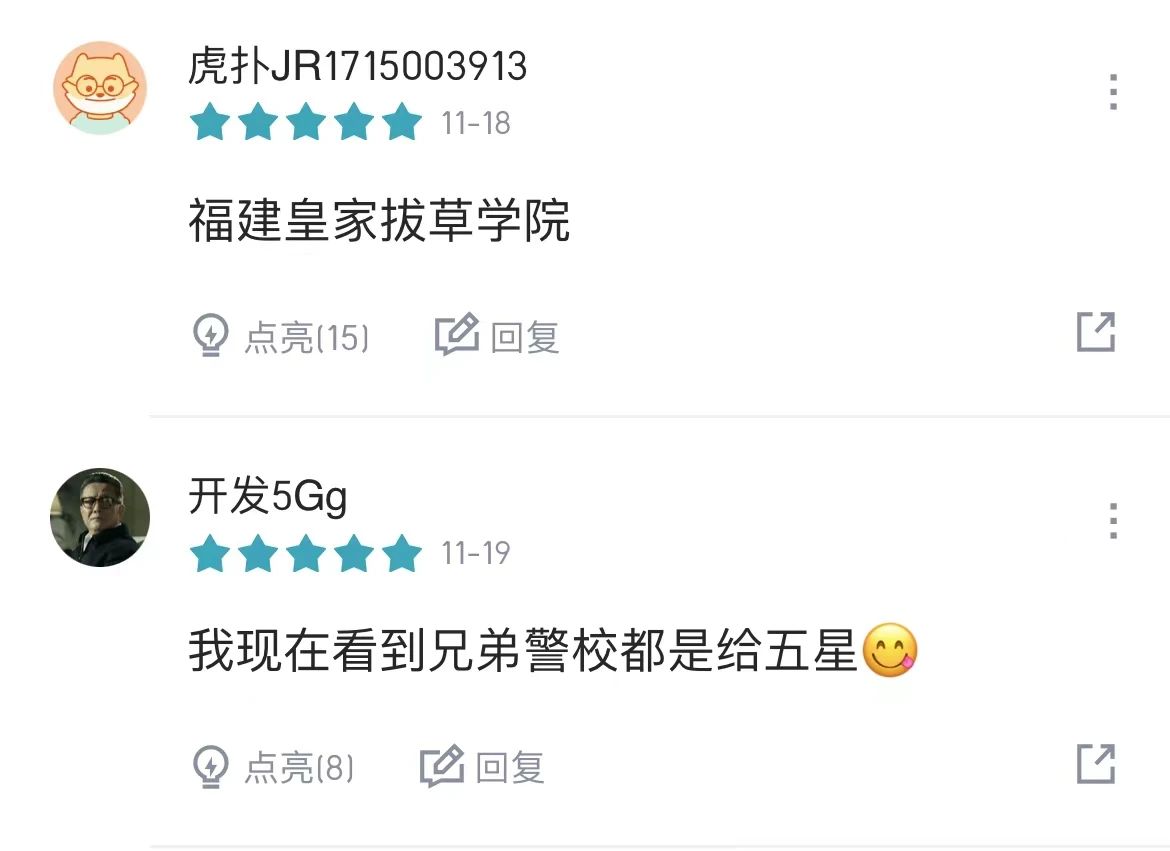The height and width of the screenshot is (851, 1170).
Task: Light up (点亮) 开发5Gg's comment
Action: [272, 767]
